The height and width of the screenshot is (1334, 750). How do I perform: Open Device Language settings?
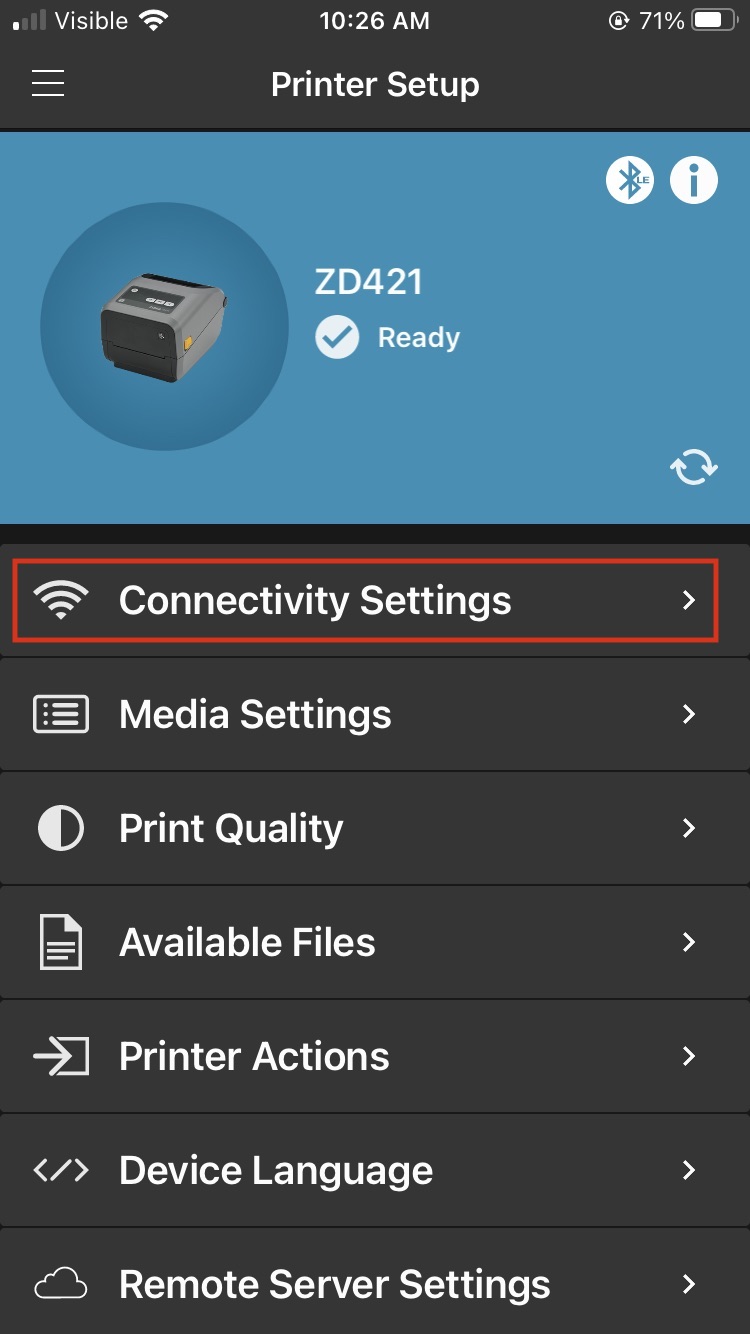pos(365,1170)
